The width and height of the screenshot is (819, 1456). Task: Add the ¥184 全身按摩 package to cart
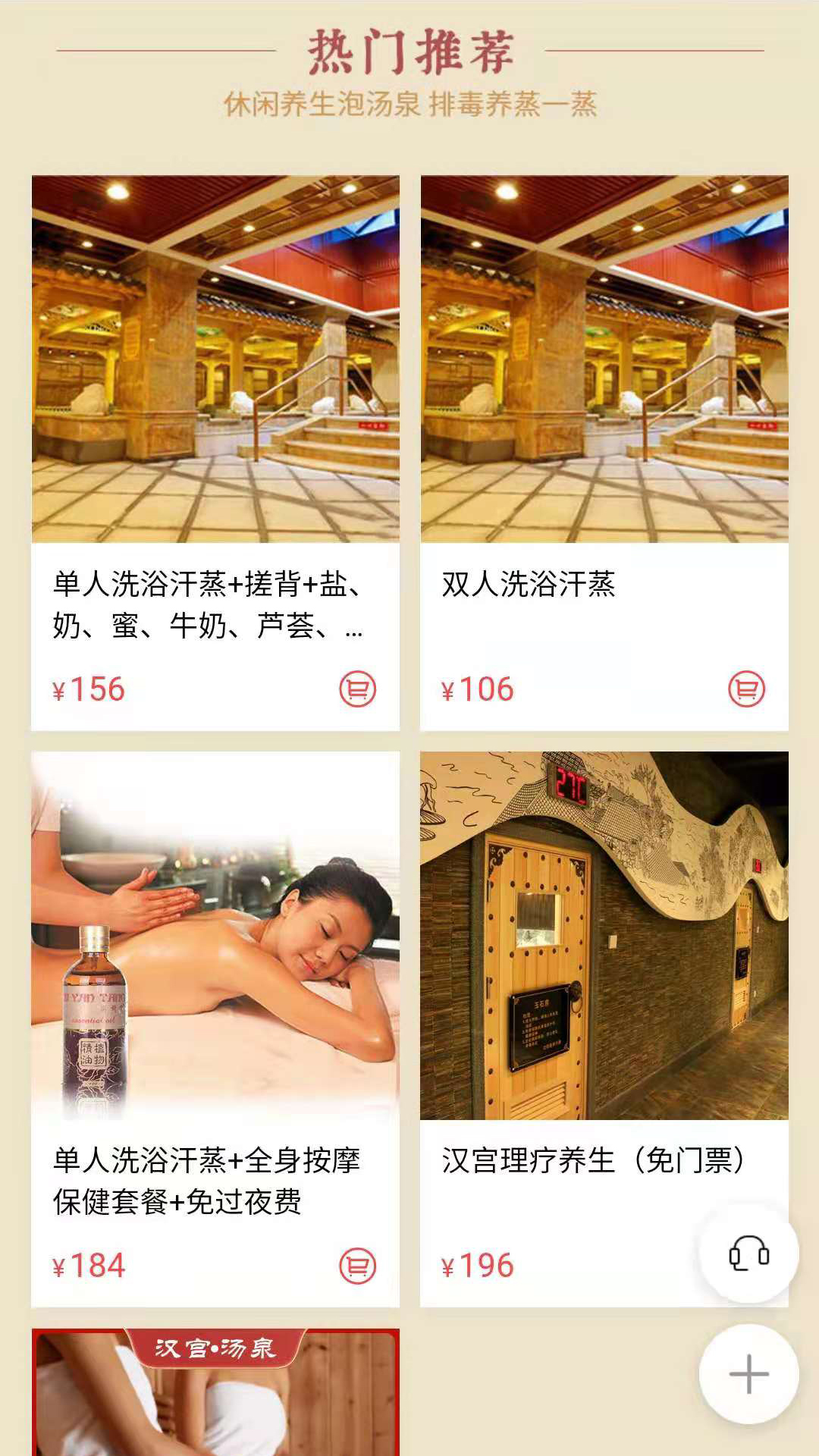pyautogui.click(x=357, y=1266)
